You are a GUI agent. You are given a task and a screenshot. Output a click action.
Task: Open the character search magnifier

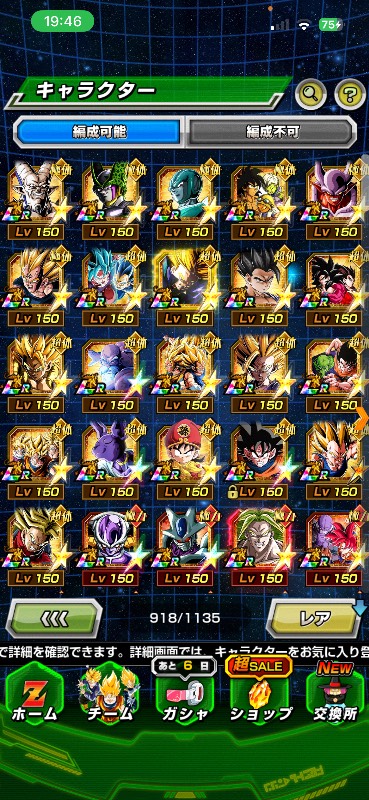[x=311, y=93]
